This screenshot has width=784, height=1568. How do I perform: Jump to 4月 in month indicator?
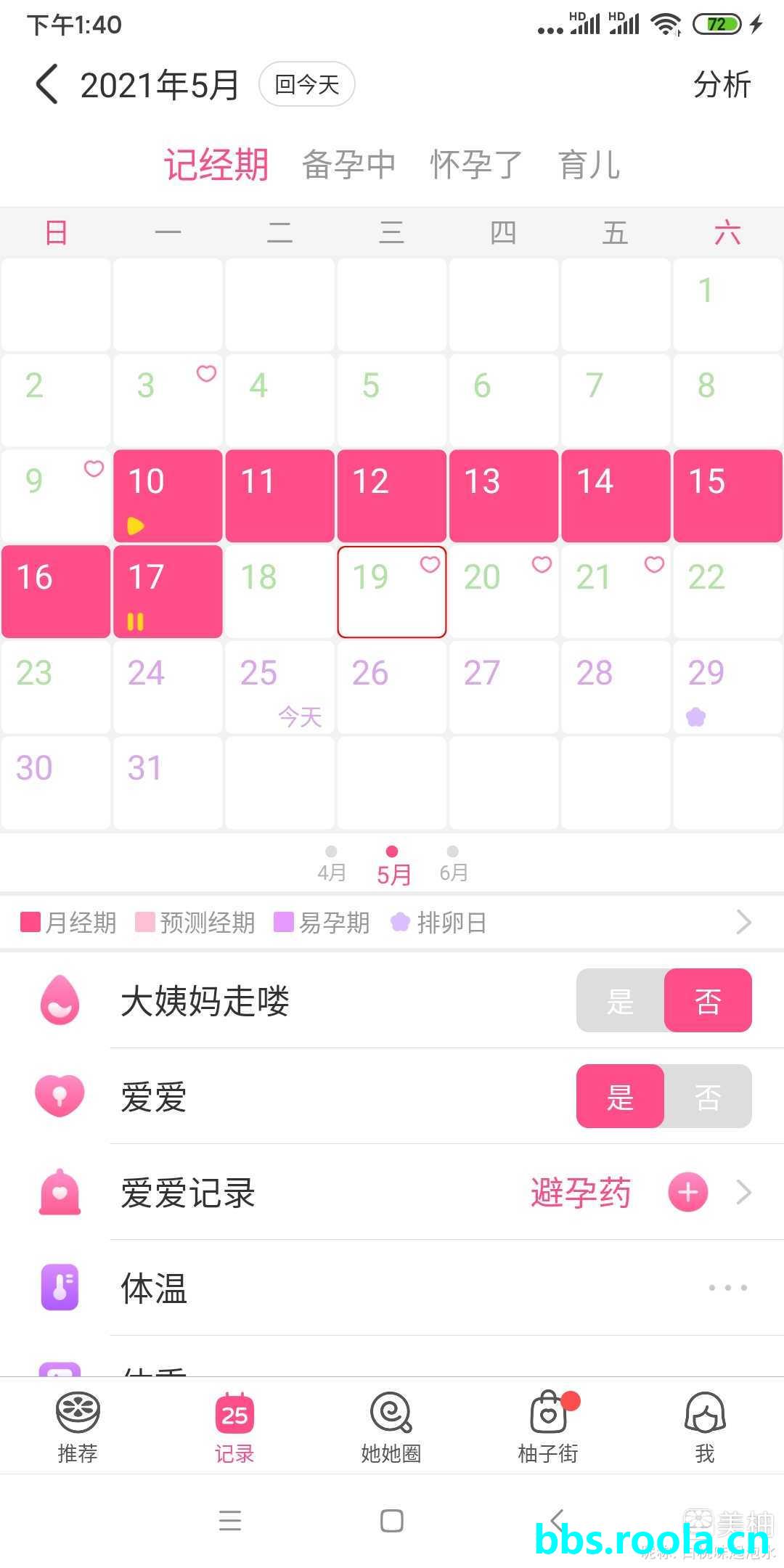[x=331, y=865]
